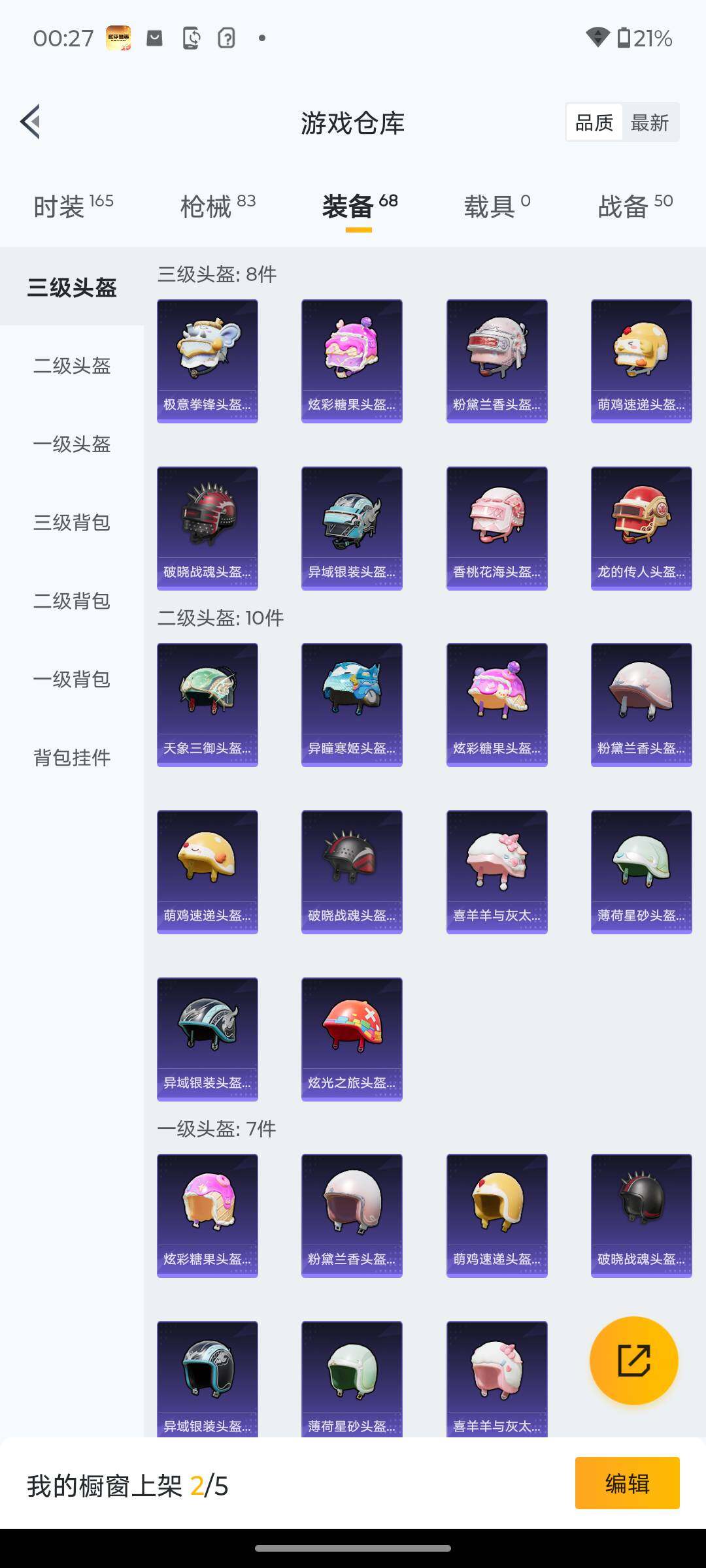Tap the 编辑 button
Screen dimensions: 706x1568
pos(627,1484)
